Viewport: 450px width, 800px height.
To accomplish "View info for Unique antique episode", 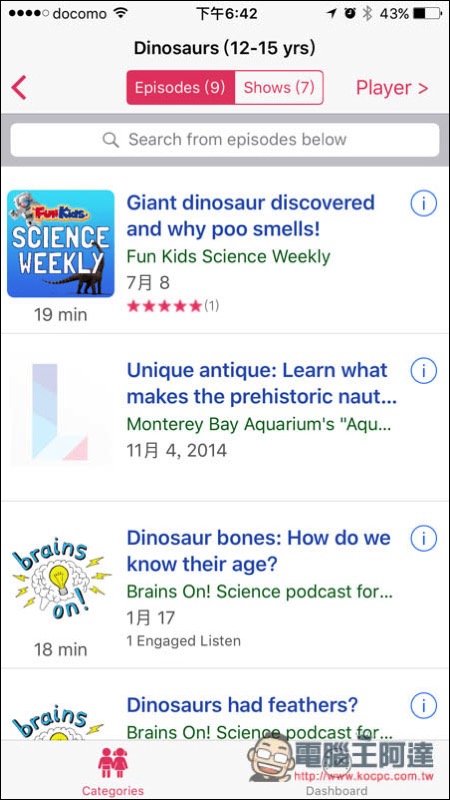I will pyautogui.click(x=423, y=371).
